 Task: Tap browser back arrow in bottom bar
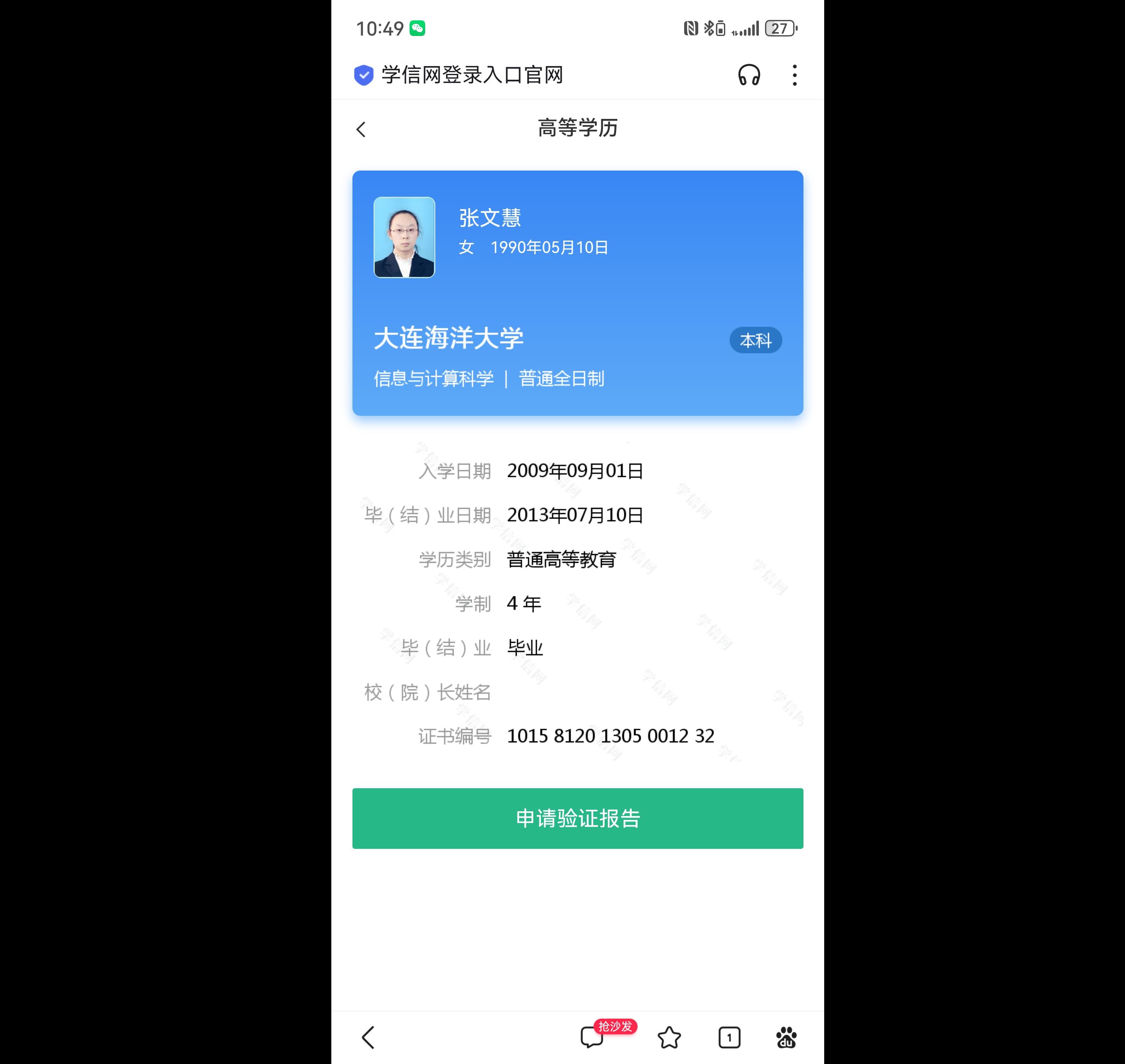(368, 1037)
